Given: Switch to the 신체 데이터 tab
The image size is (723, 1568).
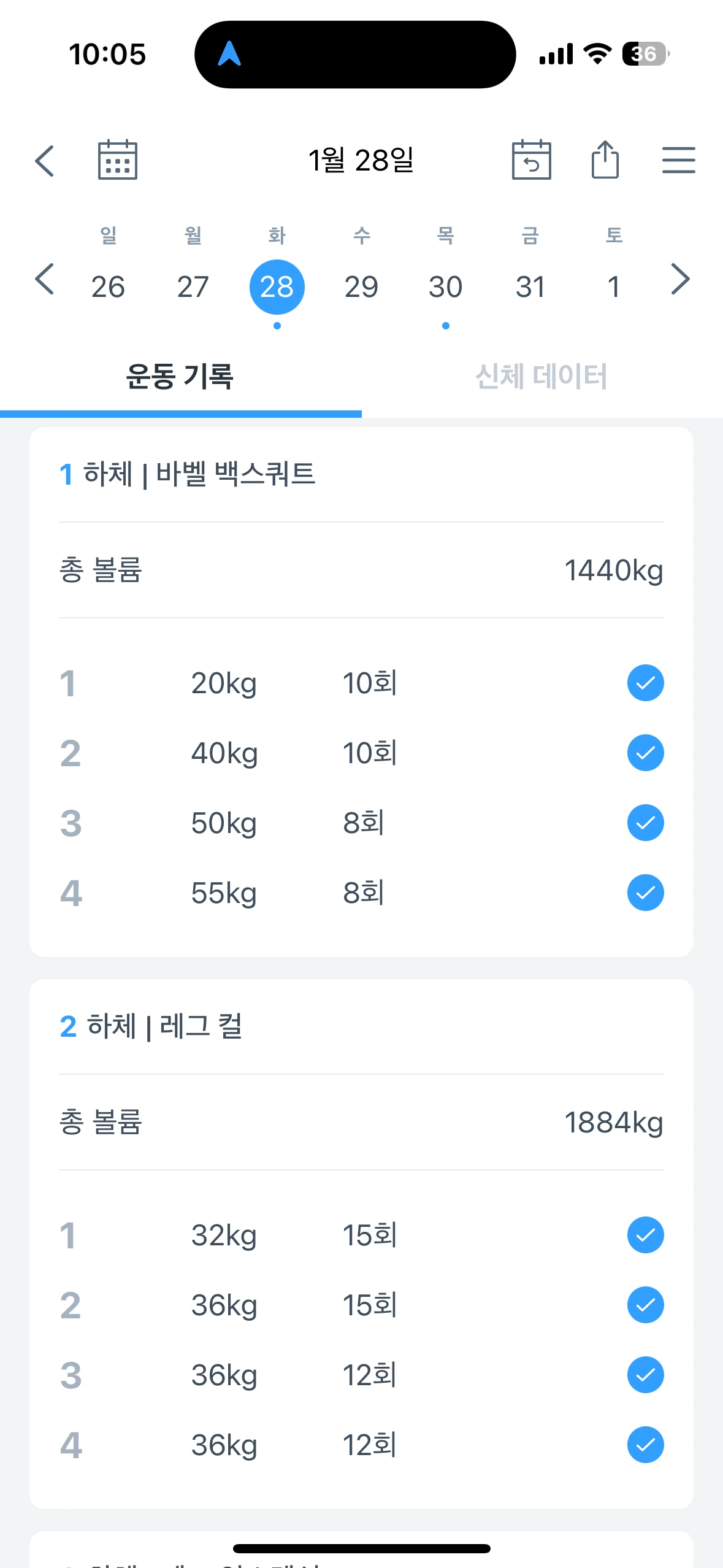Looking at the screenshot, I should pyautogui.click(x=542, y=376).
